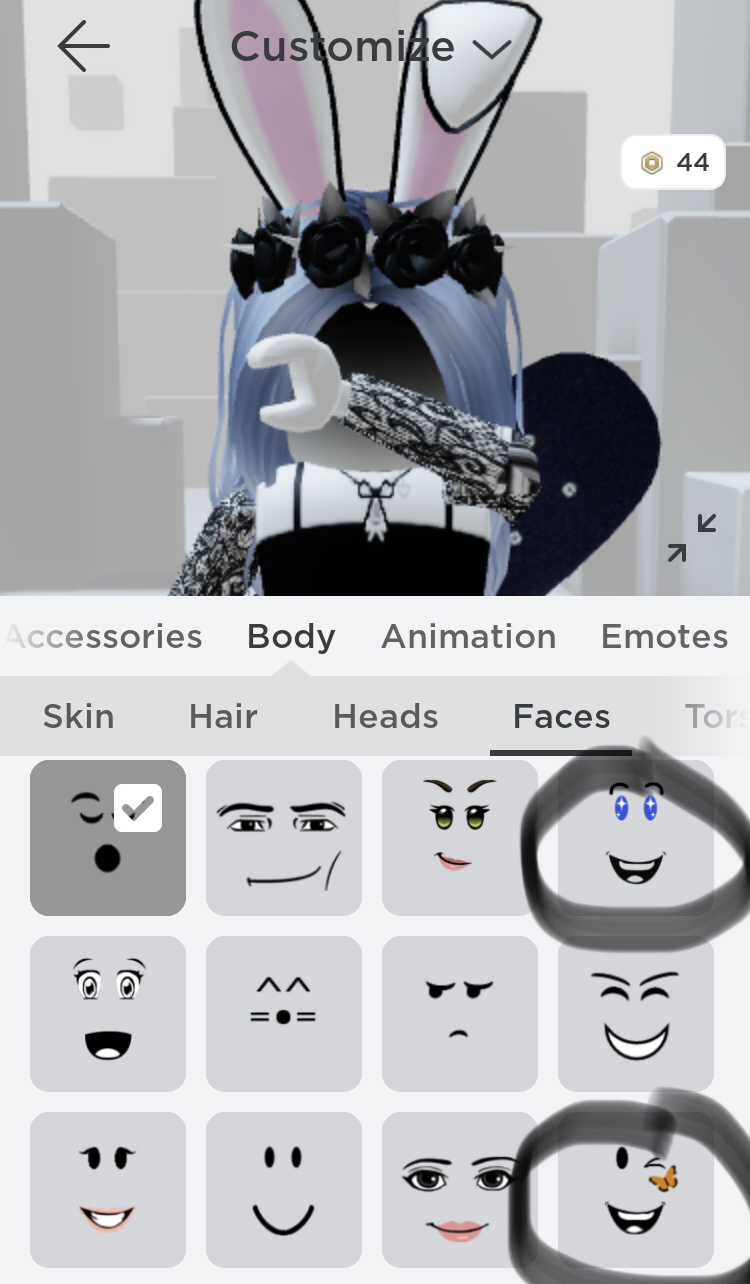
Task: Open the Heads subcategory
Action: coord(385,717)
